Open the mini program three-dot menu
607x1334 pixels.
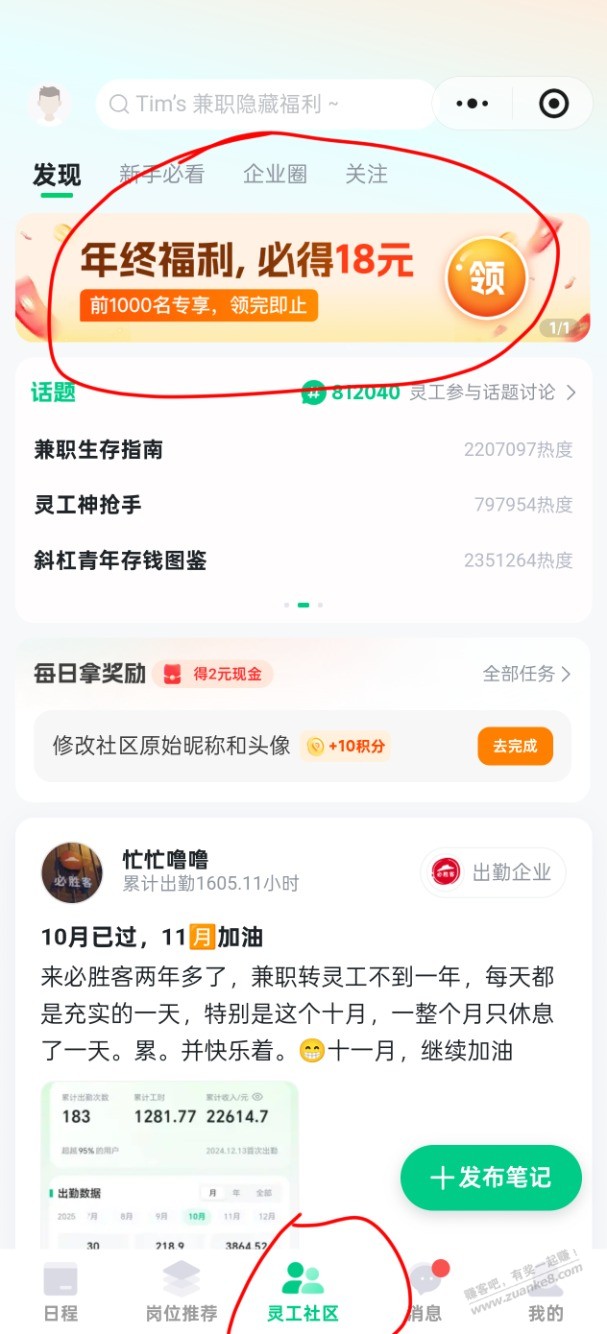[472, 104]
